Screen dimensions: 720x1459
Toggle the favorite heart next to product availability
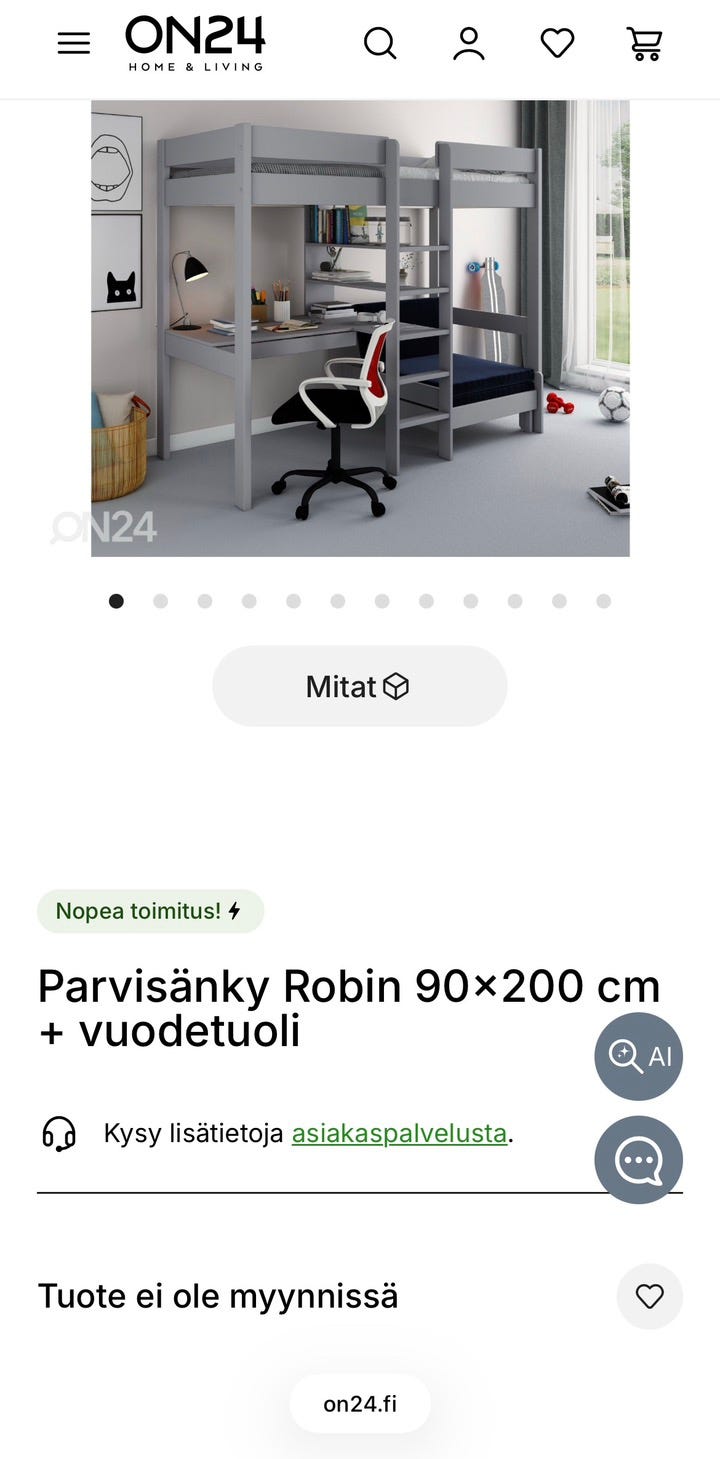(x=650, y=1296)
